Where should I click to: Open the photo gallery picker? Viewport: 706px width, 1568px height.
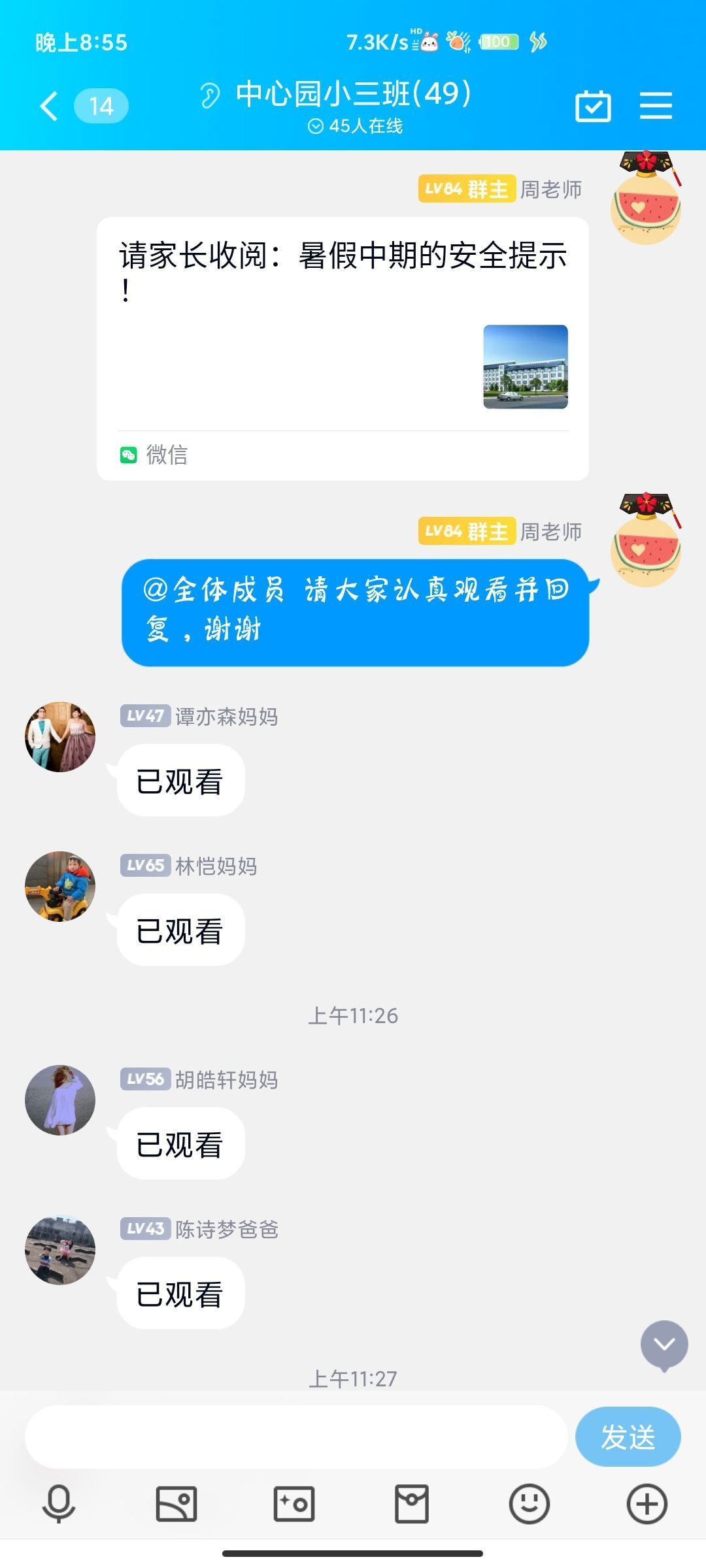pos(176,1503)
